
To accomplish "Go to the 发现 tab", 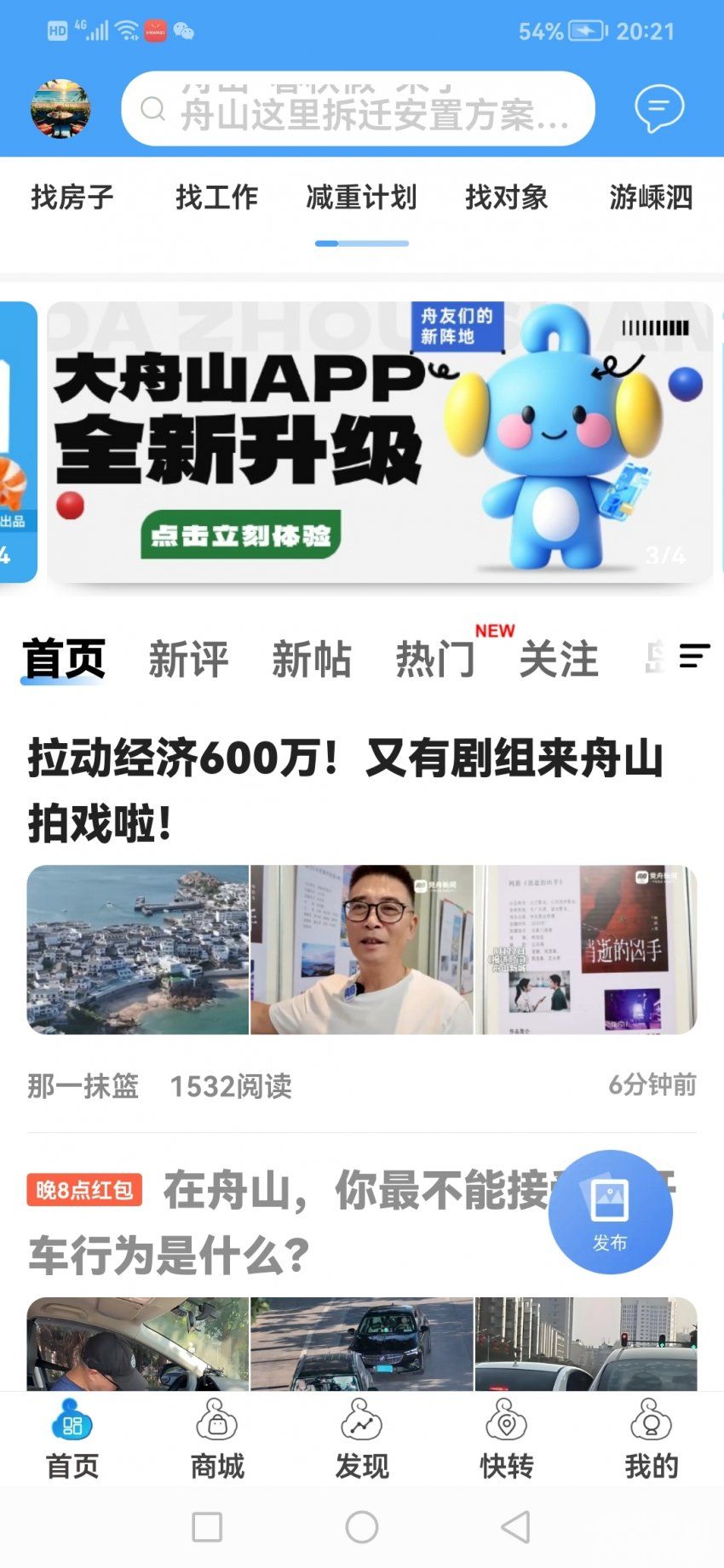I will (x=362, y=1439).
